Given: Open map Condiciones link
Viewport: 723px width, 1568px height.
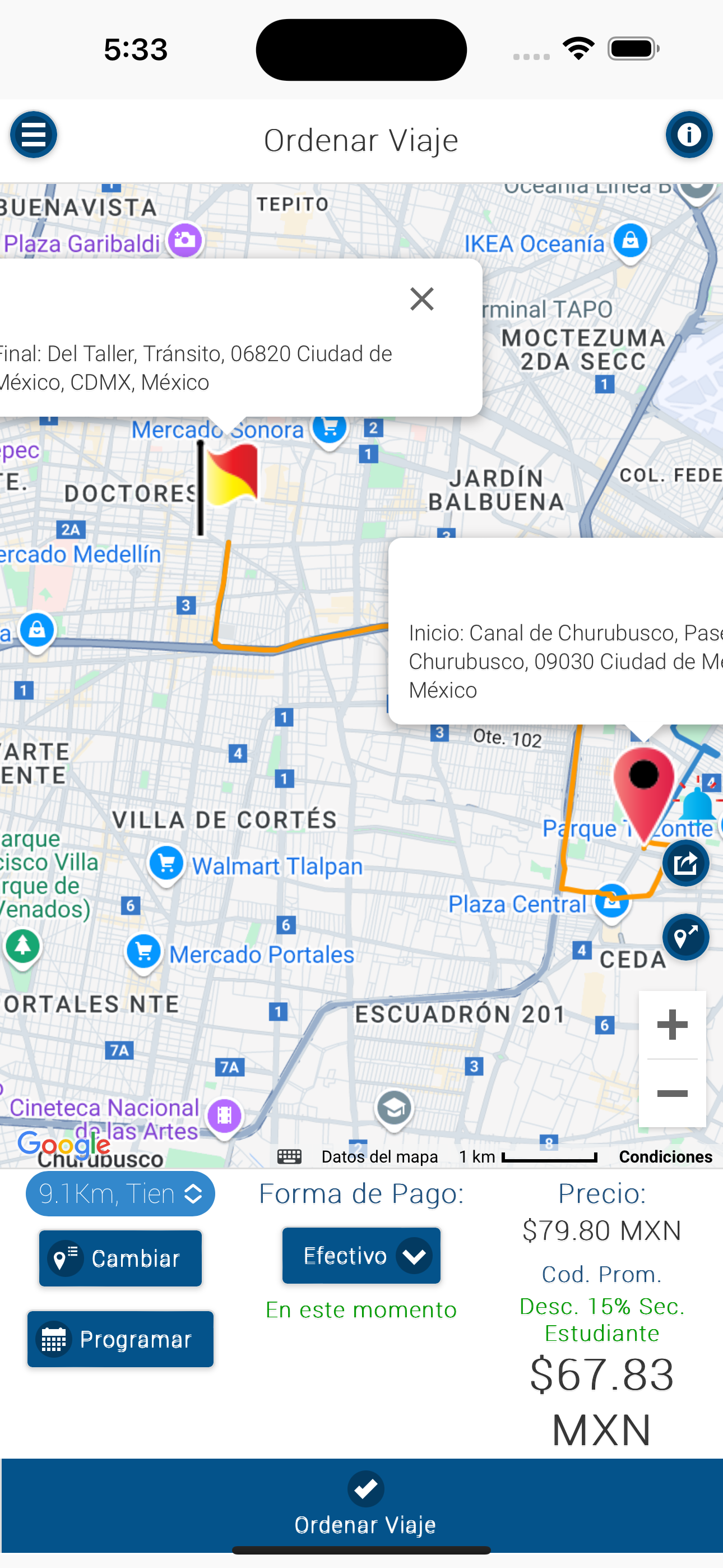Looking at the screenshot, I should pos(665,1156).
